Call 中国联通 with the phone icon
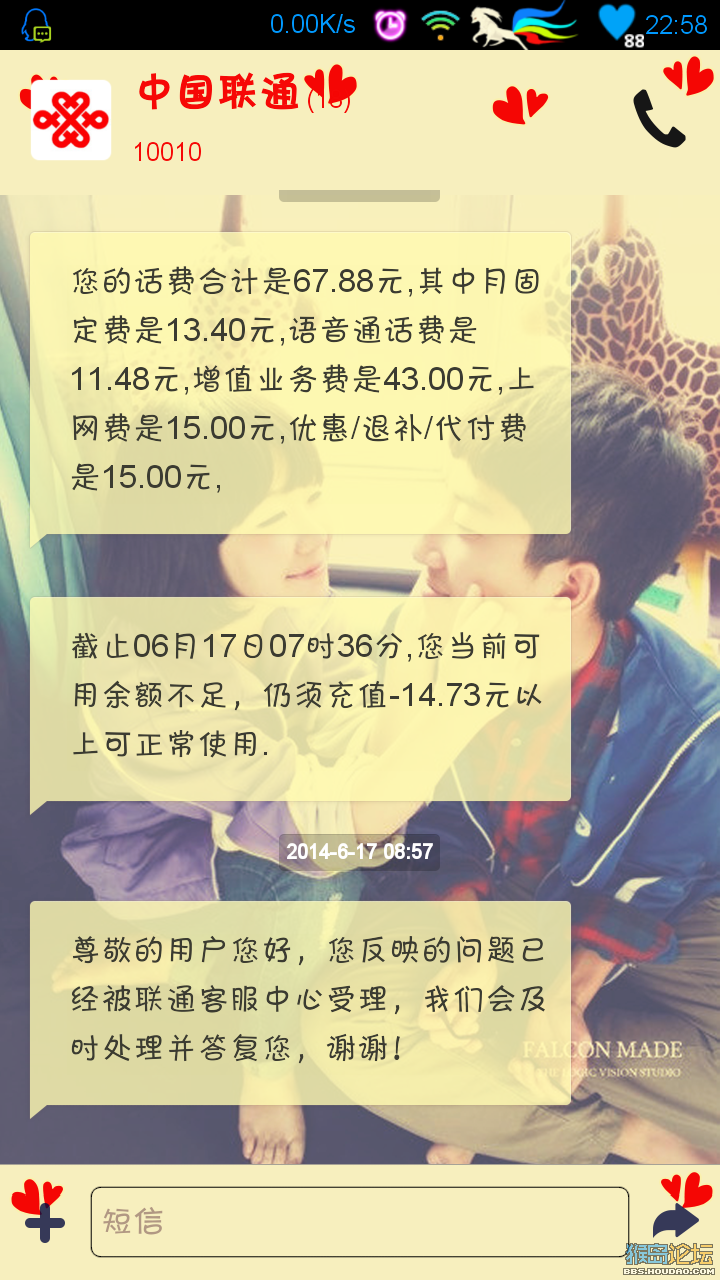720x1280 pixels. click(x=660, y=118)
